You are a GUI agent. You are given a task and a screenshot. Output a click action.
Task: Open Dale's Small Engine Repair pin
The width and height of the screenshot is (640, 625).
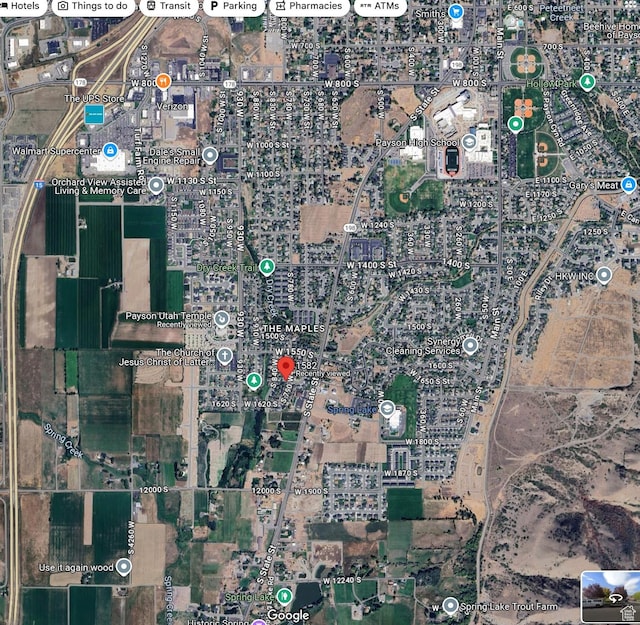(210, 155)
